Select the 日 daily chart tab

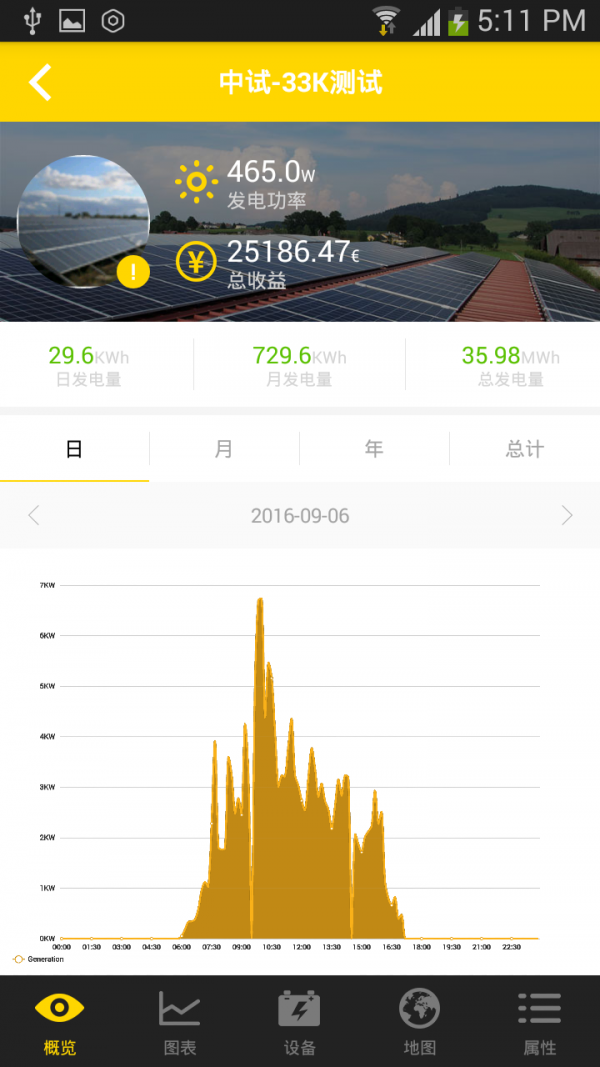pyautogui.click(x=74, y=449)
